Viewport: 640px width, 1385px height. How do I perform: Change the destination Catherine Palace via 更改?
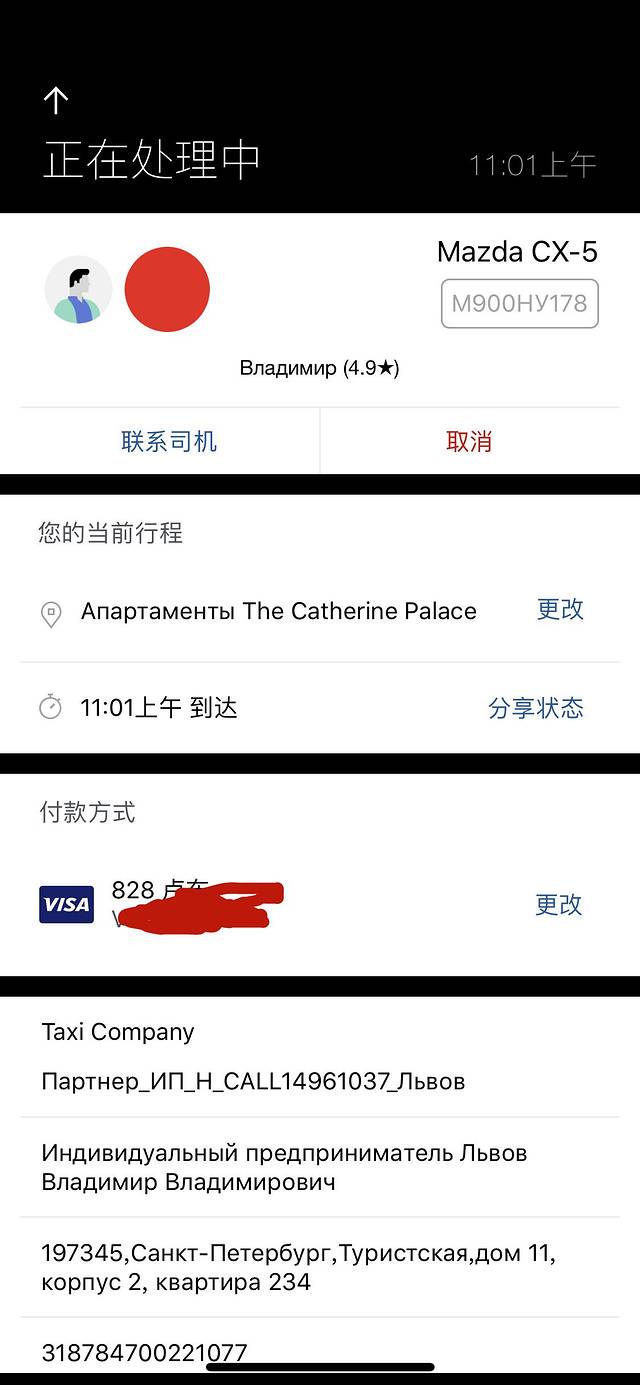(560, 610)
